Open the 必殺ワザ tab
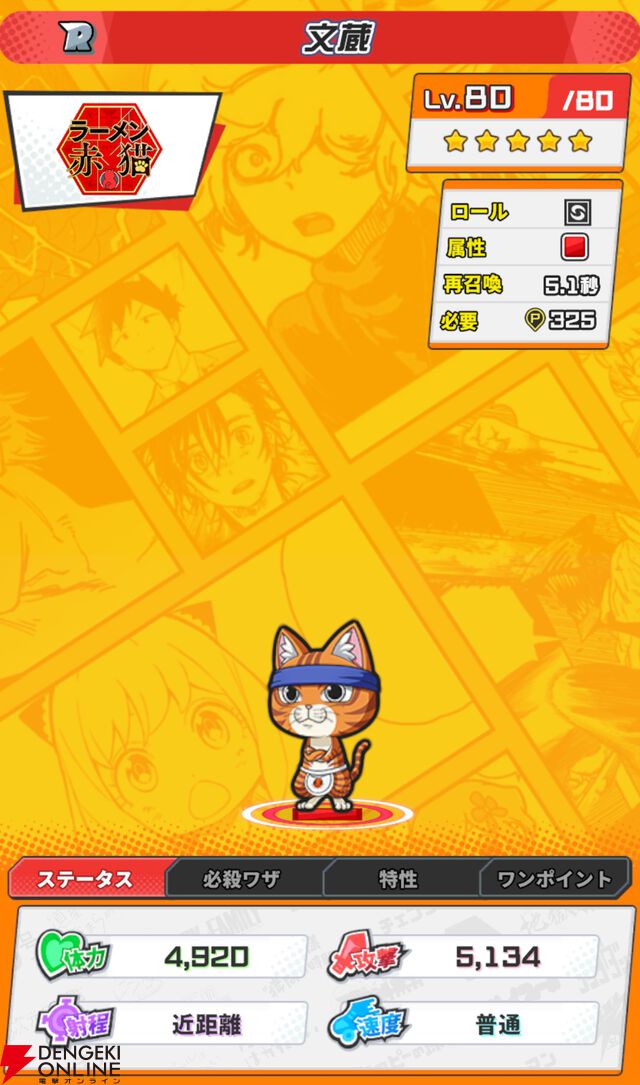This screenshot has height=1085, width=640. point(242,879)
